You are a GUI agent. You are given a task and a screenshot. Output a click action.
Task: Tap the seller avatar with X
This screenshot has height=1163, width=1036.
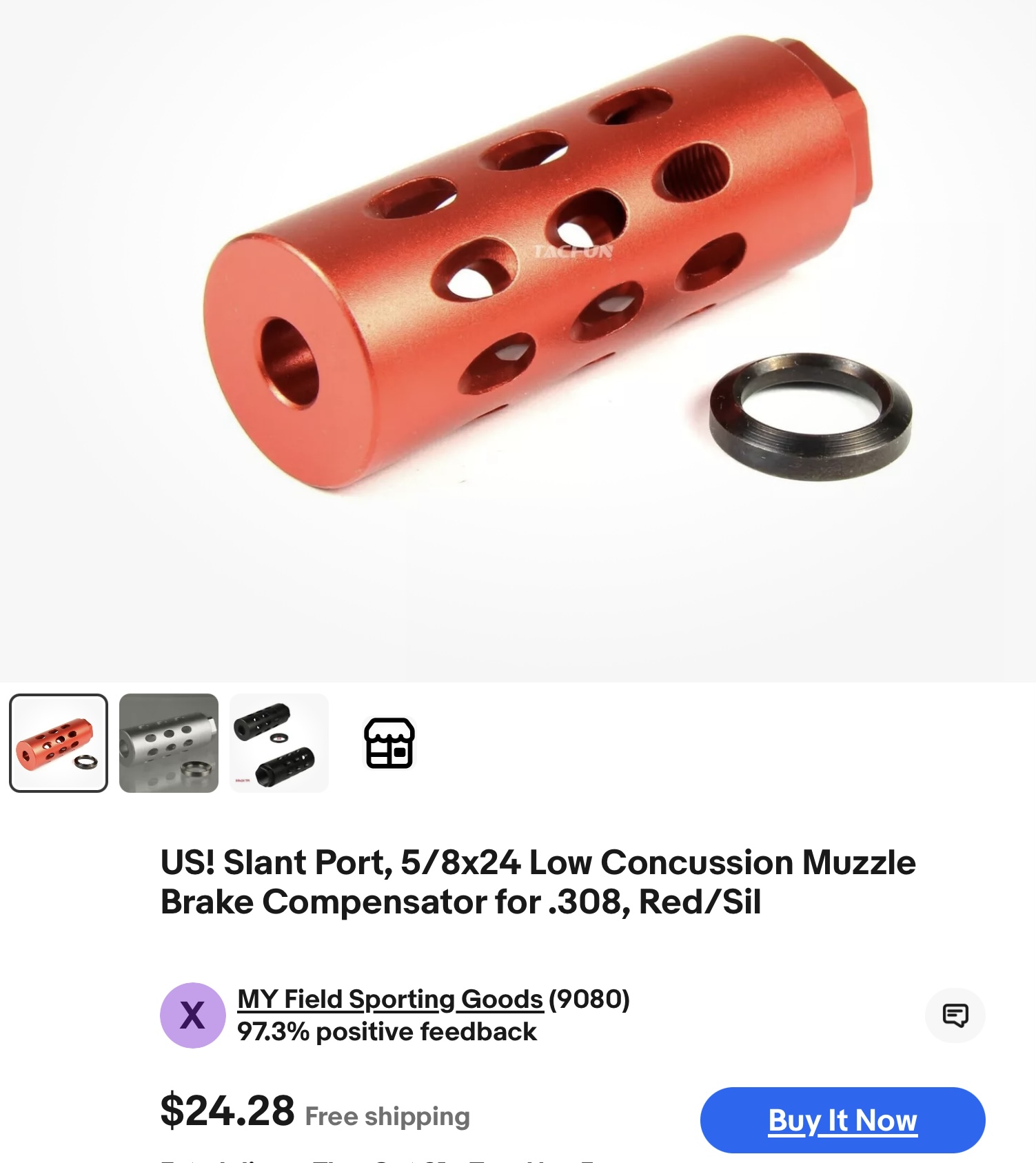point(193,1015)
